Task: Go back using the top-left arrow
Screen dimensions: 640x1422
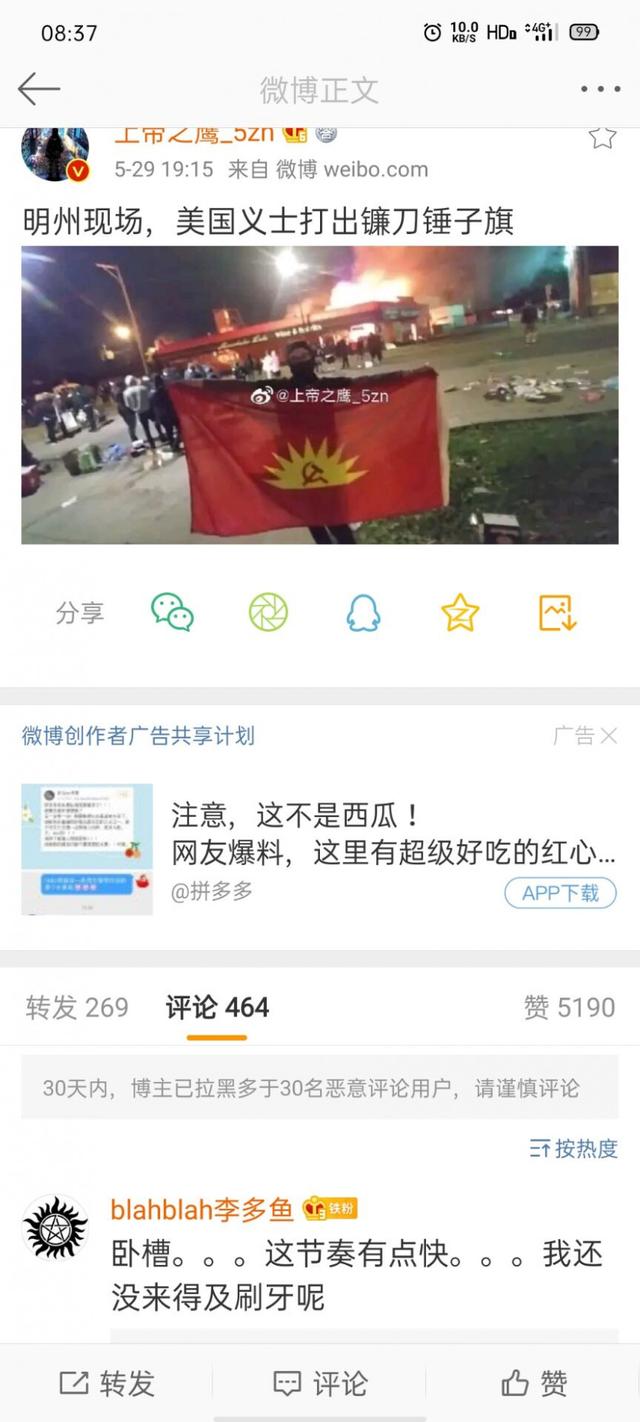Action: [38, 89]
